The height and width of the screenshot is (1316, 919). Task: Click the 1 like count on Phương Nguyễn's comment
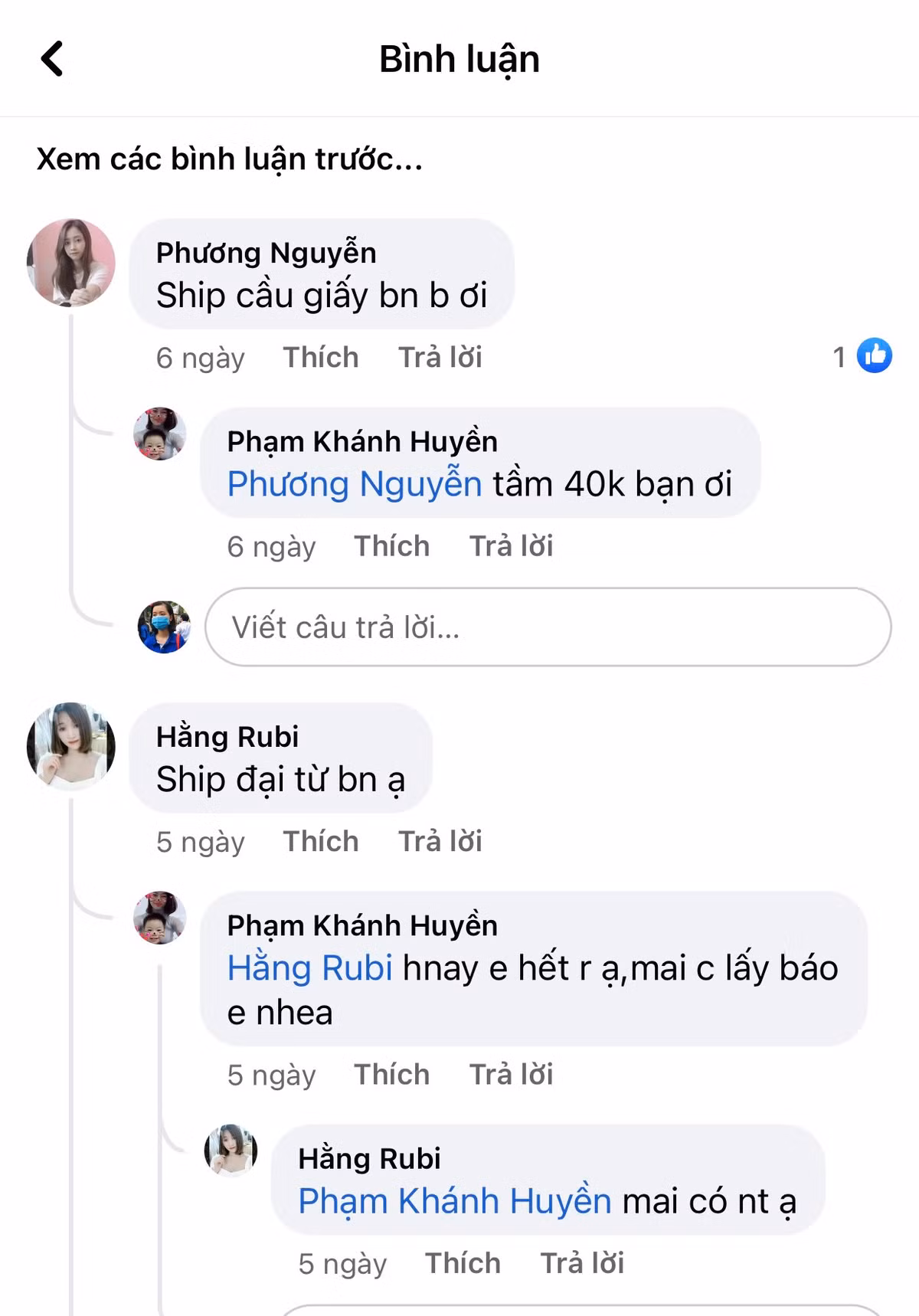839,355
